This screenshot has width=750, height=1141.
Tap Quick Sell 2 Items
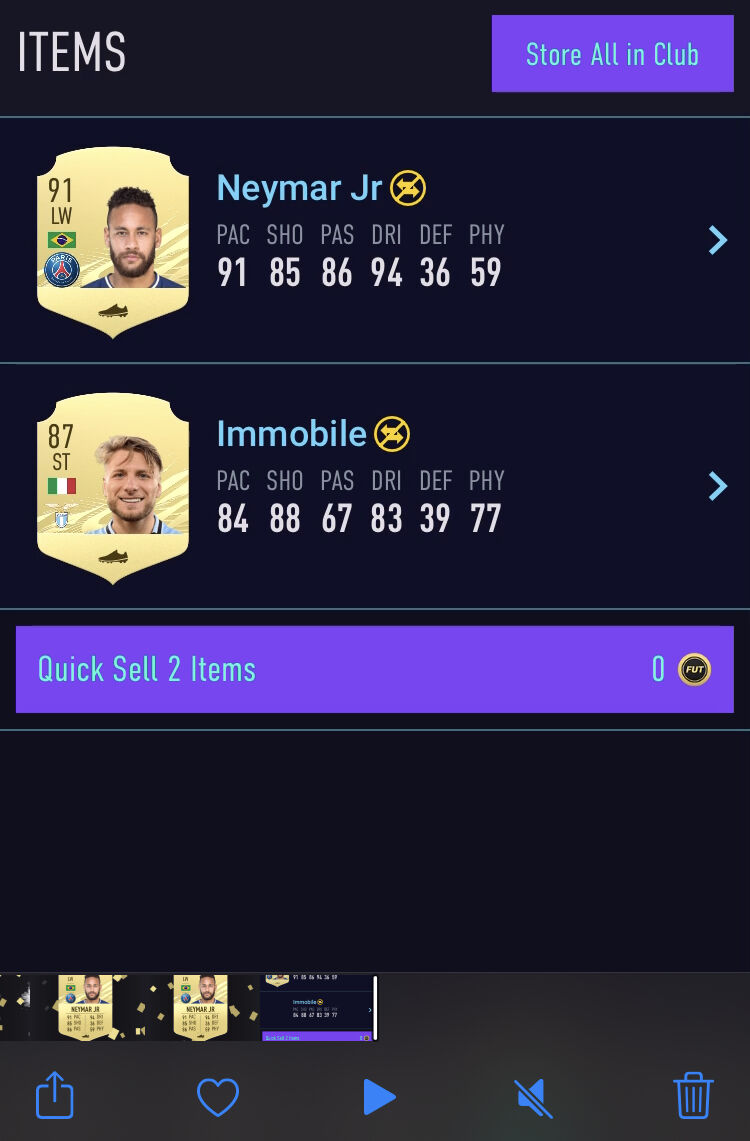point(375,669)
